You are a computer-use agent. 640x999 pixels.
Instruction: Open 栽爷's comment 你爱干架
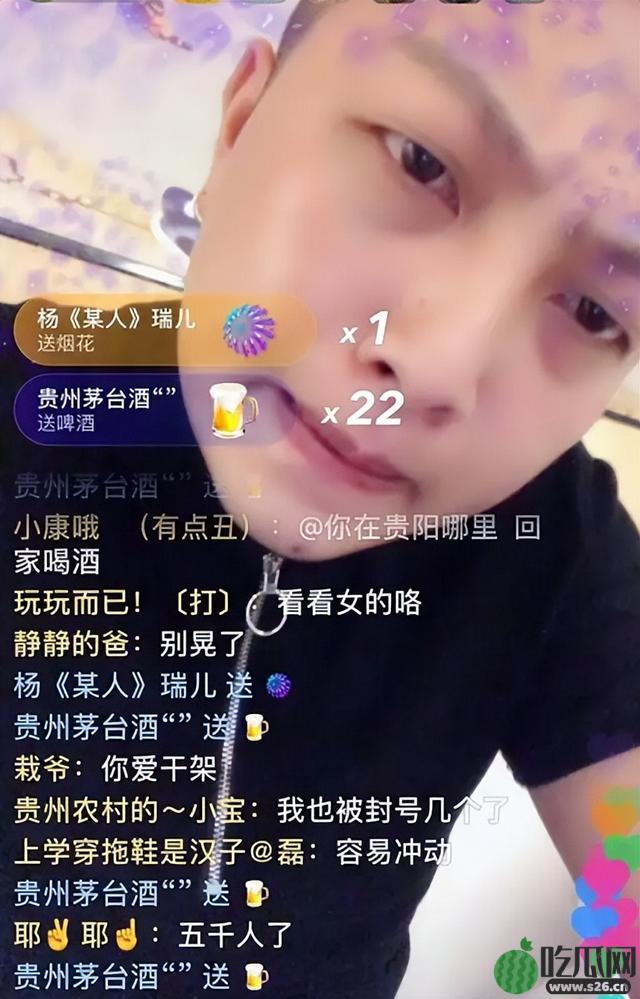coord(115,768)
